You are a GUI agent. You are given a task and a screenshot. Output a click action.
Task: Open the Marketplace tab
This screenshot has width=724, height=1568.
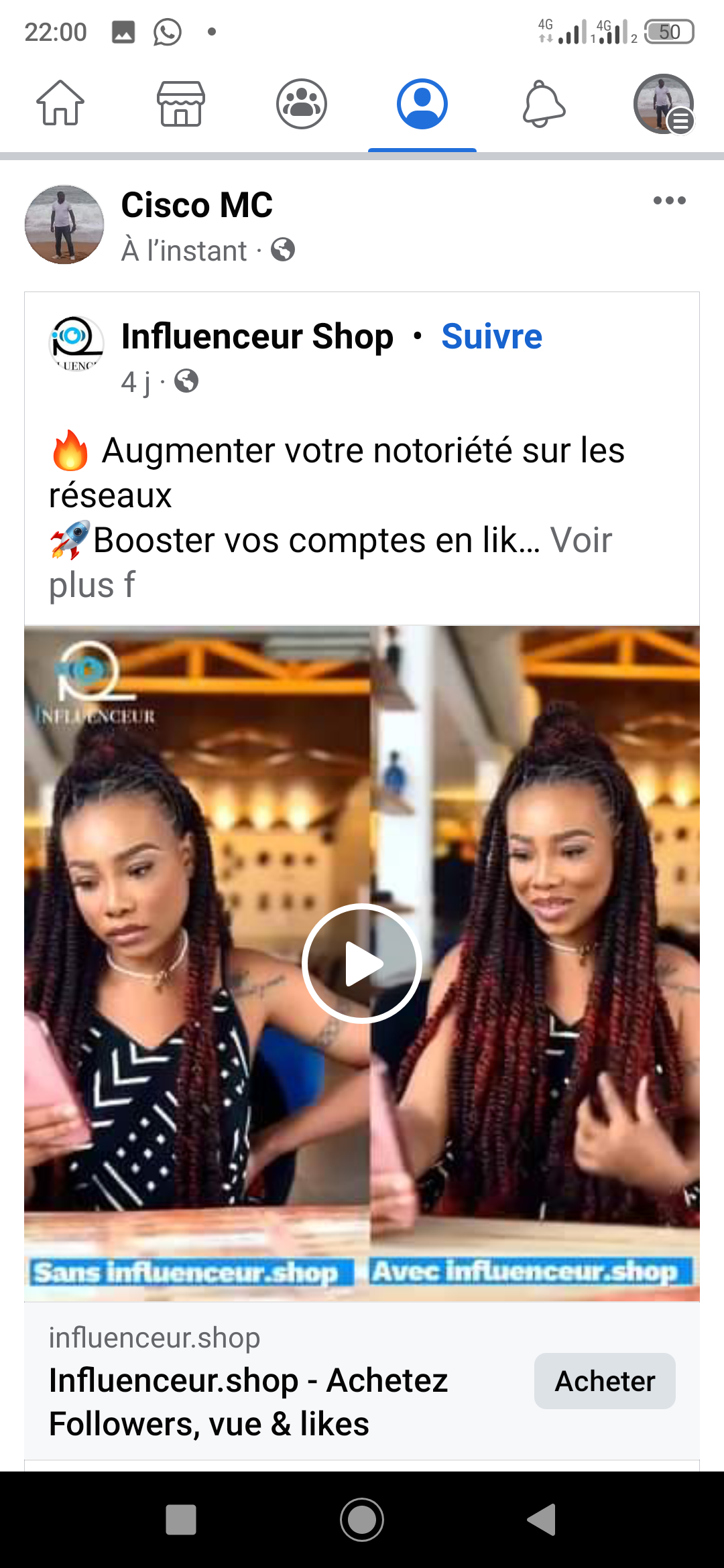point(181,104)
